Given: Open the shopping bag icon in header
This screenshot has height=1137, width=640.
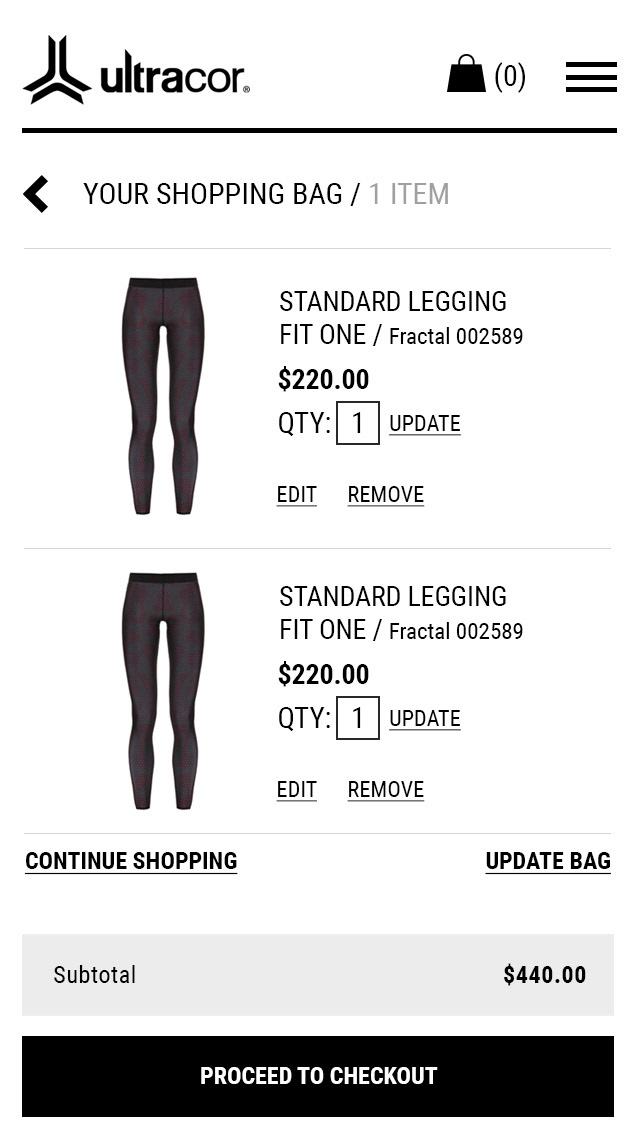Looking at the screenshot, I should (x=466, y=75).
